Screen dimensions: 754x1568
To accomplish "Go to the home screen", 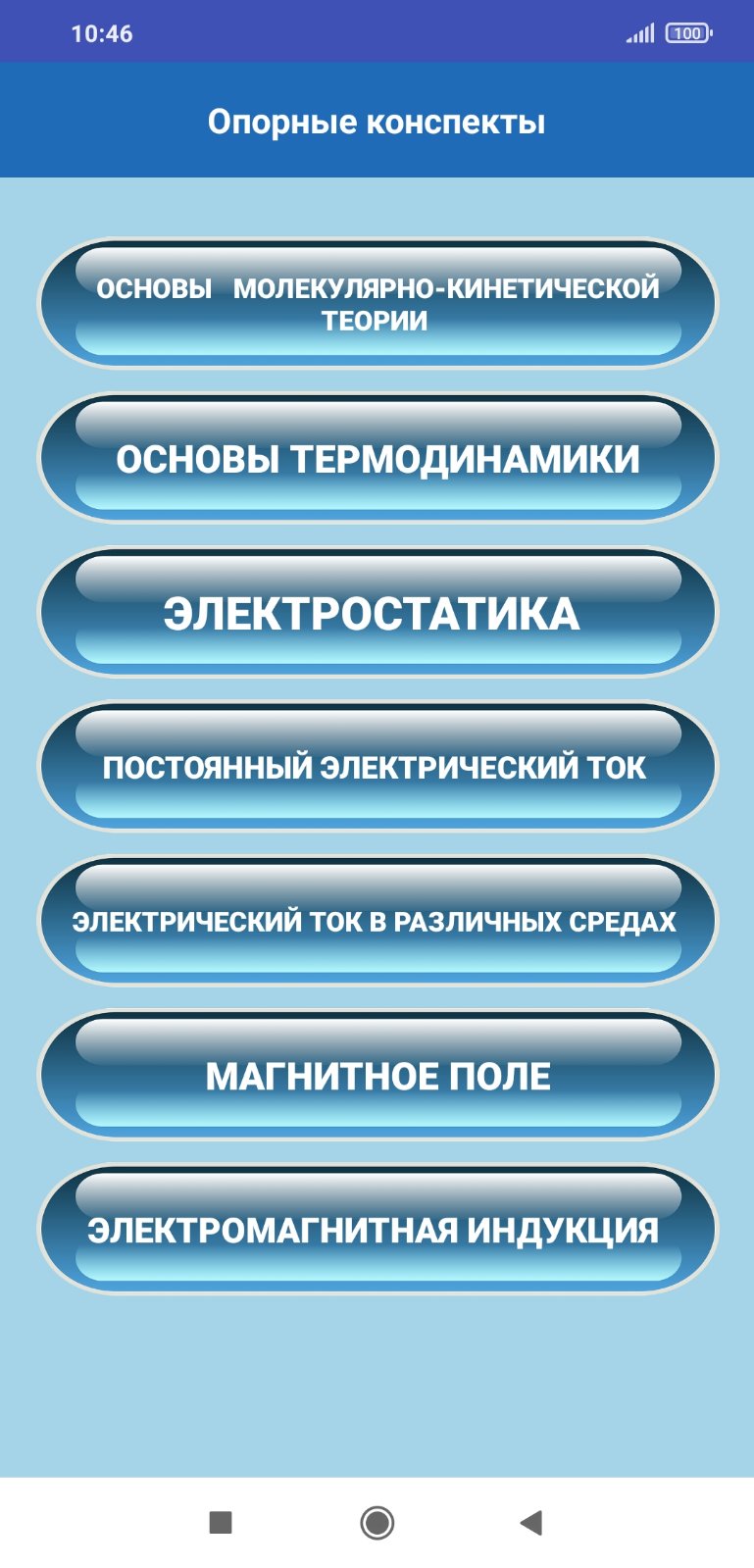I will [377, 1522].
